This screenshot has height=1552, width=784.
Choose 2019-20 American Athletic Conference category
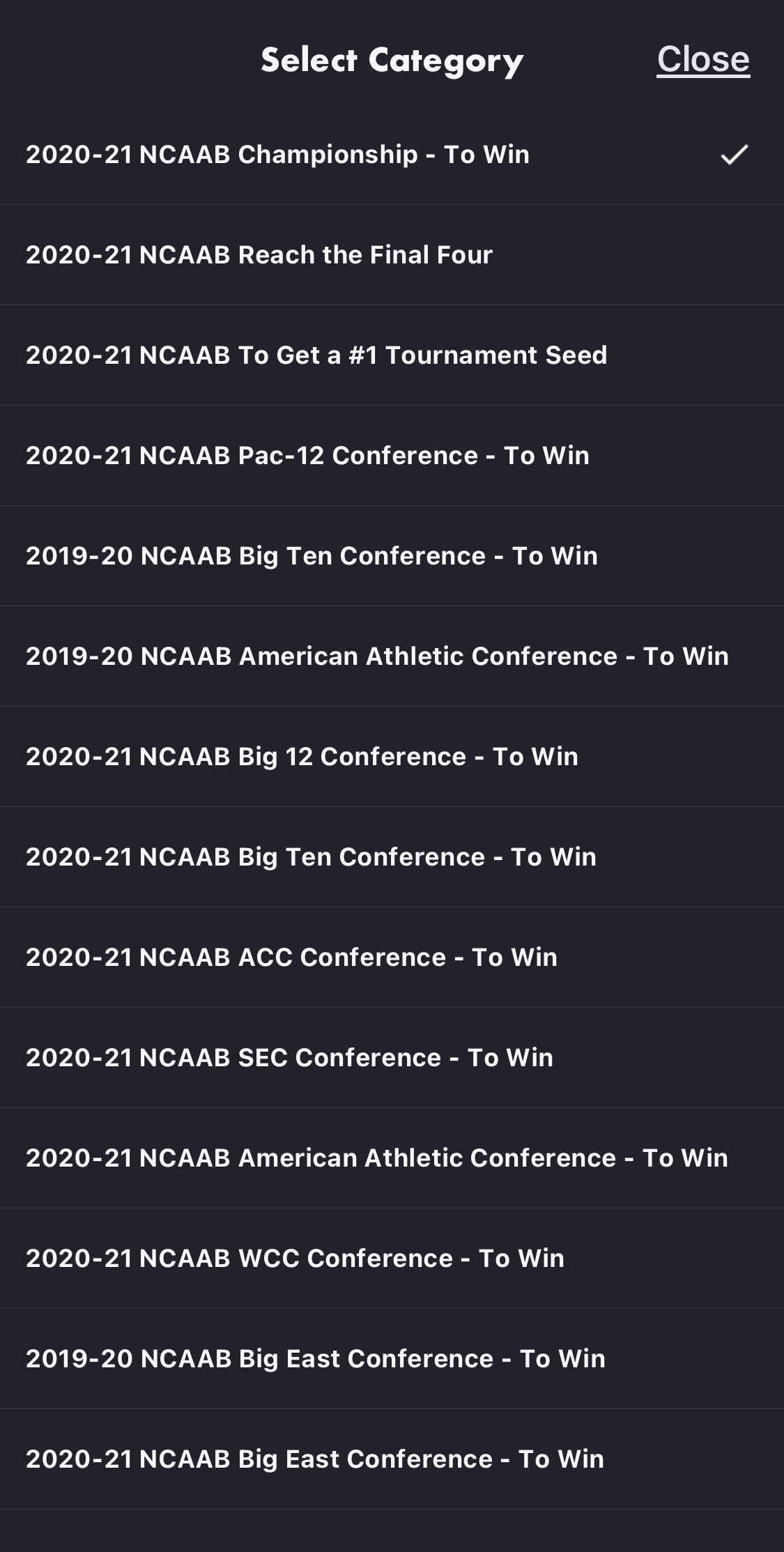392,656
